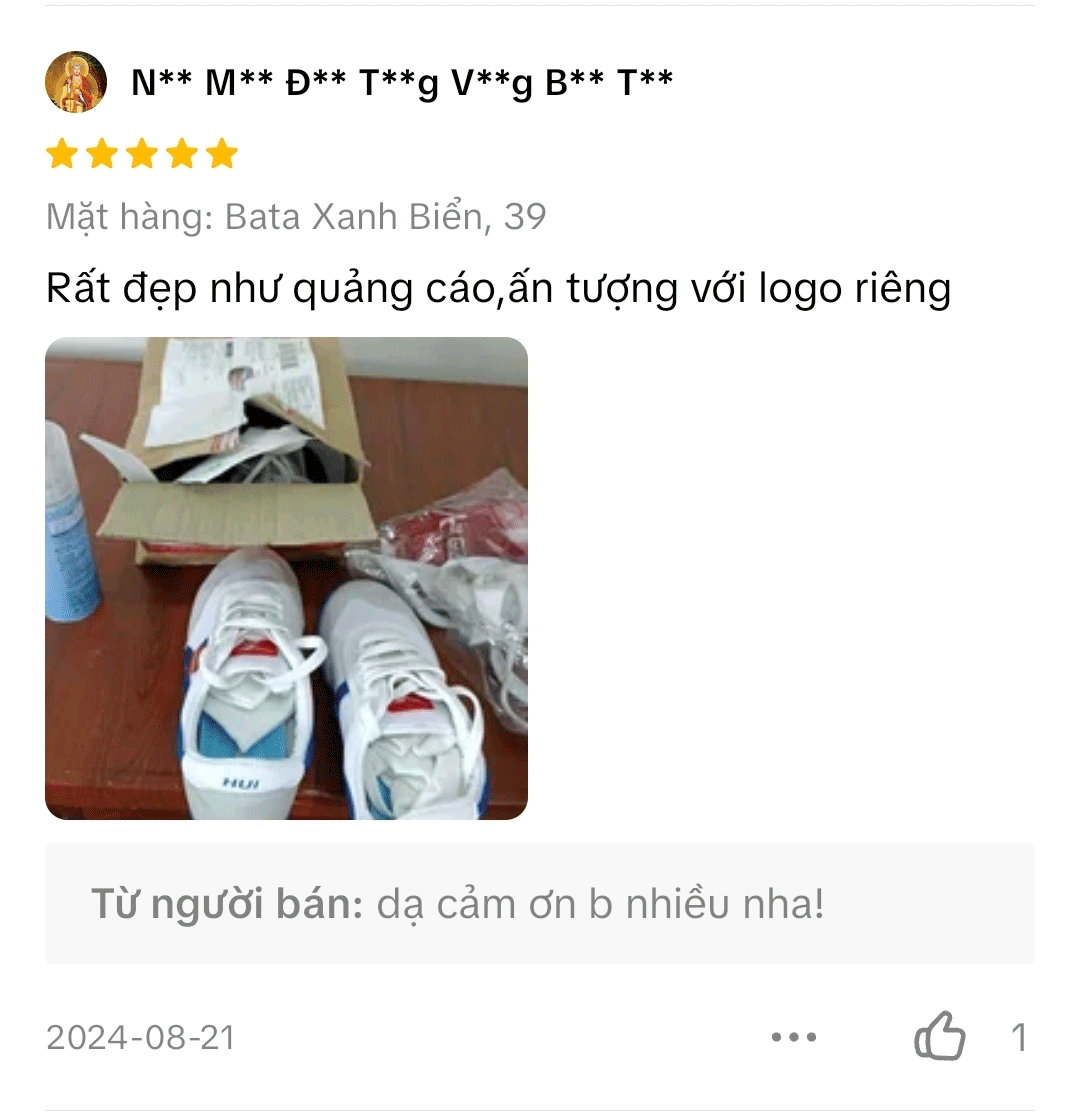The width and height of the screenshot is (1080, 1114).
Task: Like this review with thumbs-up
Action: pyautogui.click(x=940, y=1036)
